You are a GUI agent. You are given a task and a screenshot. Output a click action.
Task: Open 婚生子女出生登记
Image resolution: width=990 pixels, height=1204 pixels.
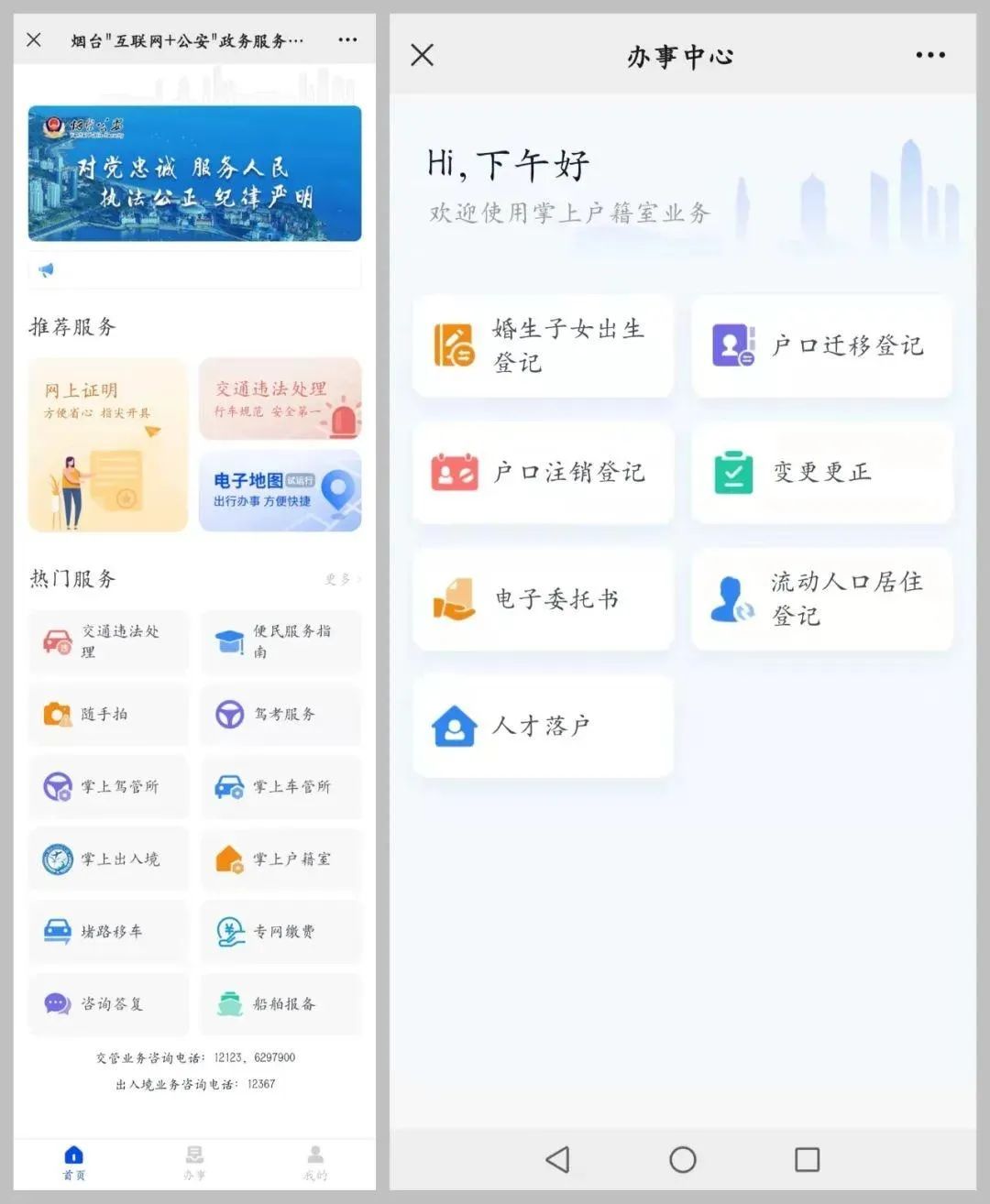[543, 346]
